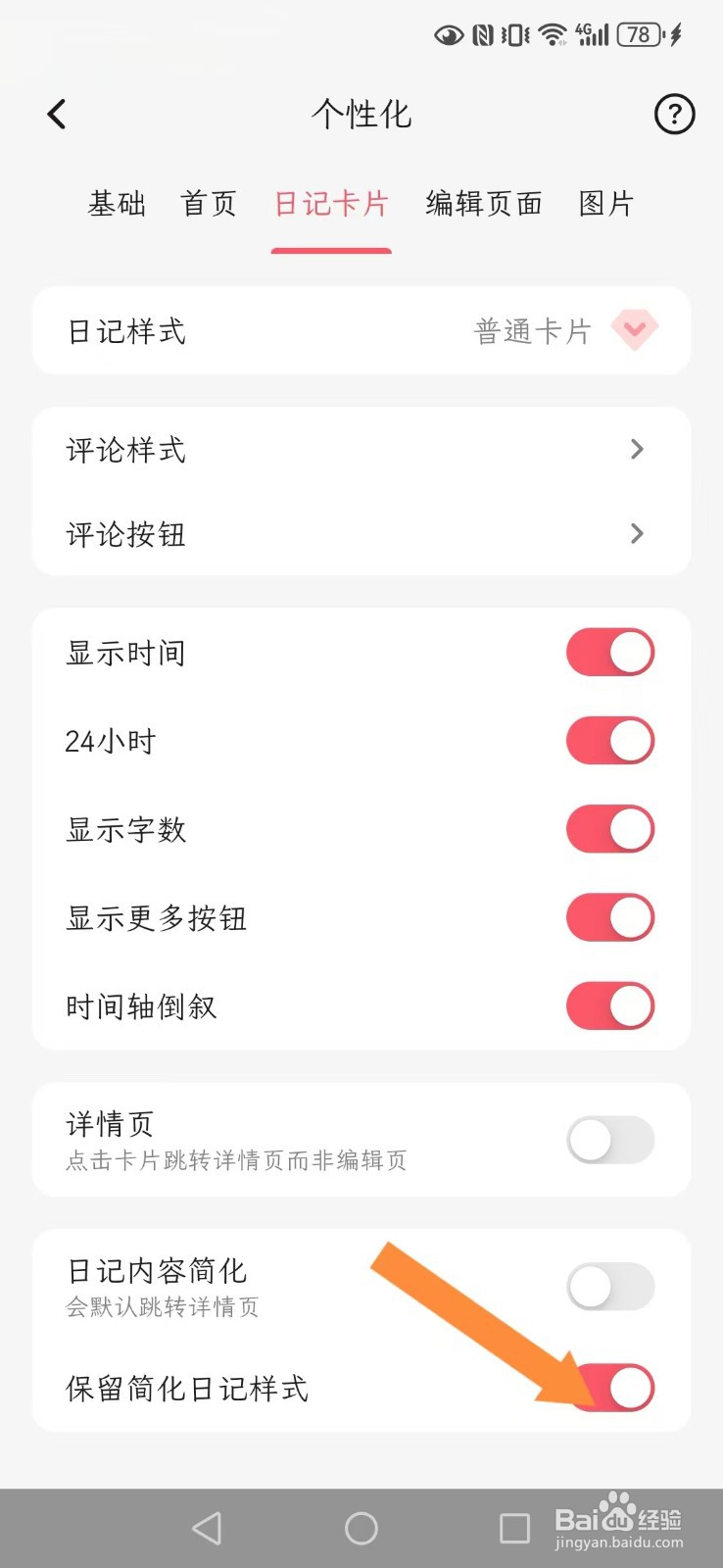Turn off 显示更多按钮 switch
The width and height of the screenshot is (723, 1568).
610,917
